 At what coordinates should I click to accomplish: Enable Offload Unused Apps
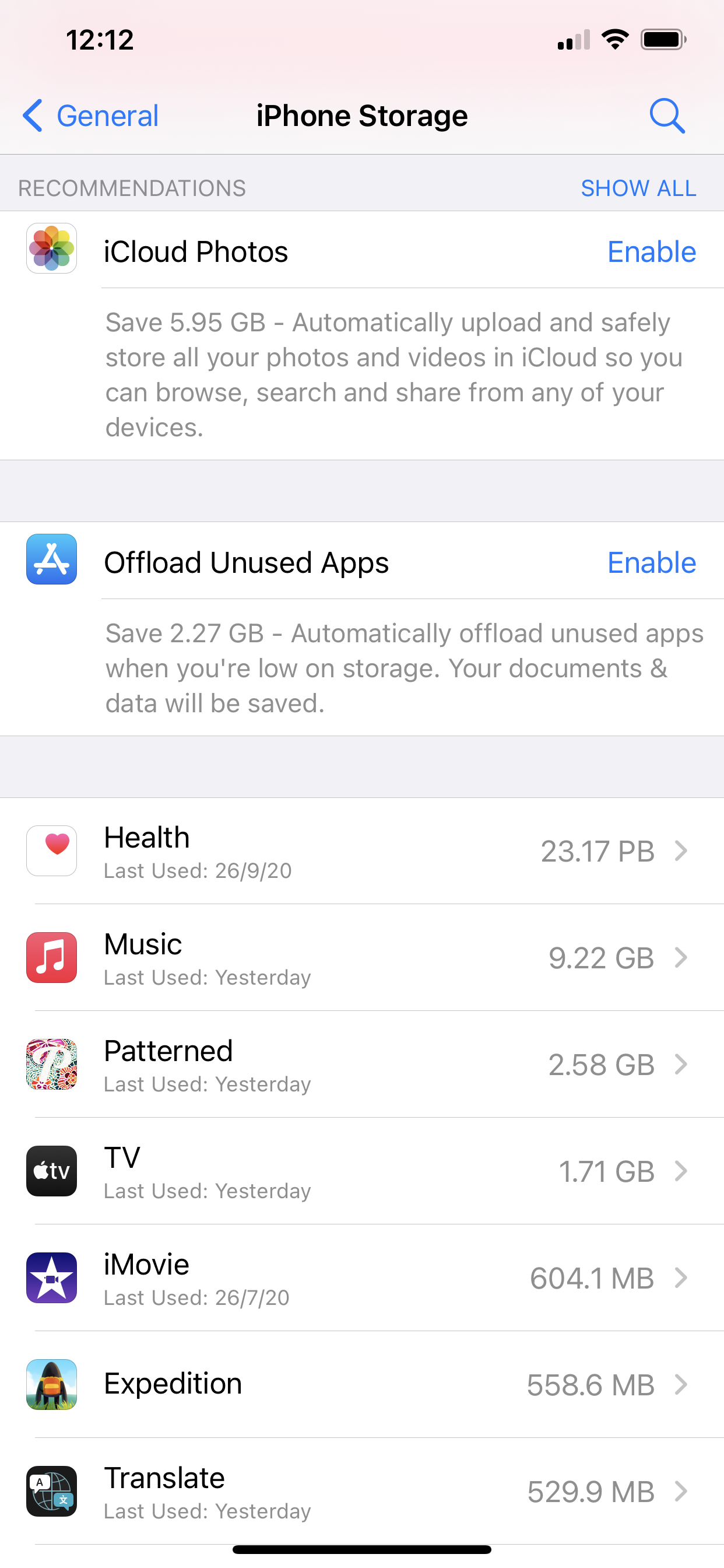click(651, 562)
